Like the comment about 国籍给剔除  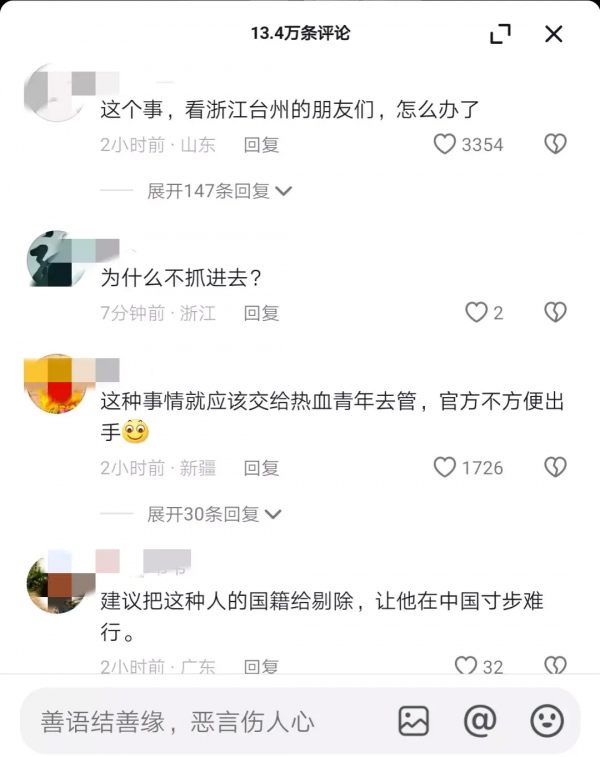point(466,665)
